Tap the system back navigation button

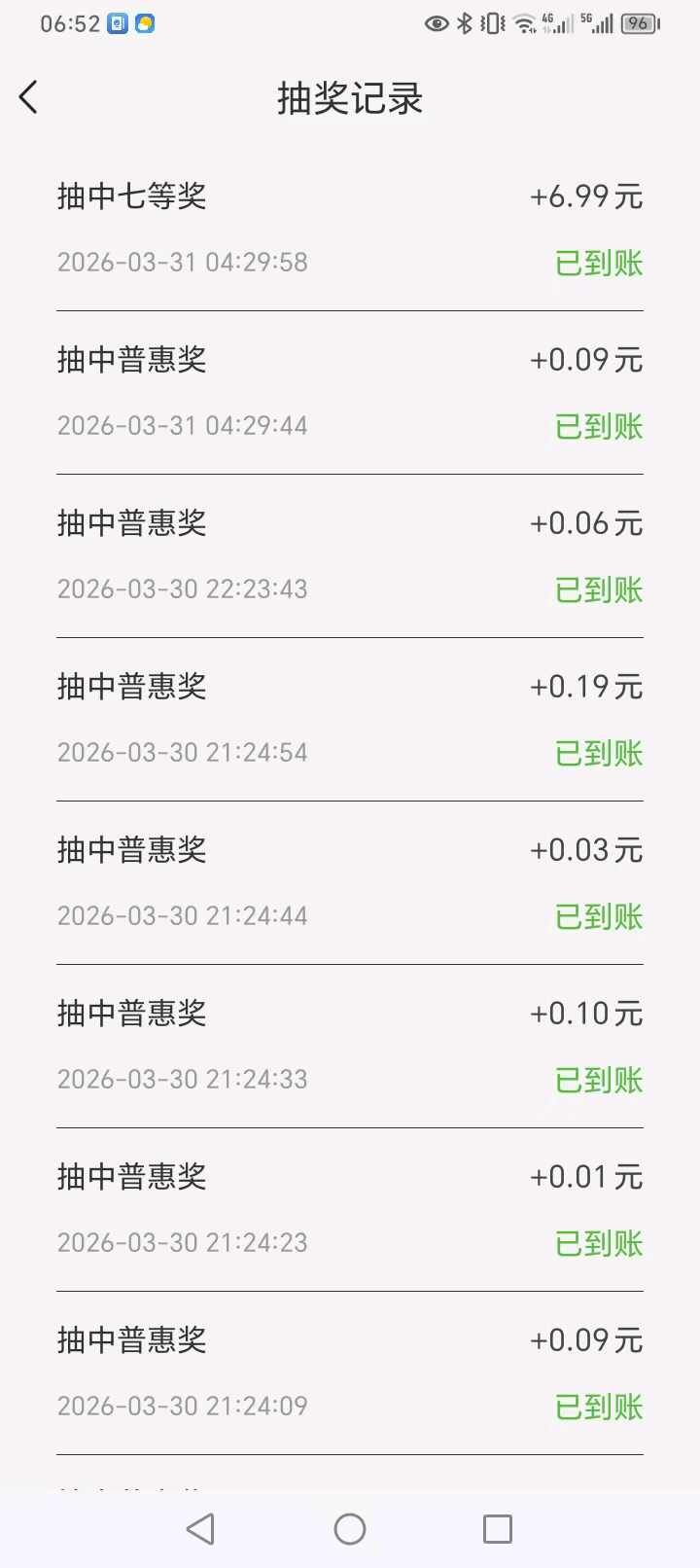[200, 1529]
